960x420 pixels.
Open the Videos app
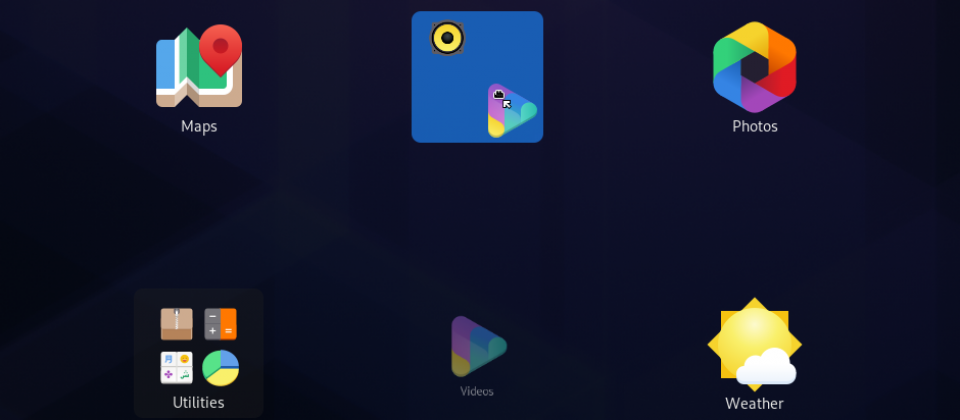[477, 348]
